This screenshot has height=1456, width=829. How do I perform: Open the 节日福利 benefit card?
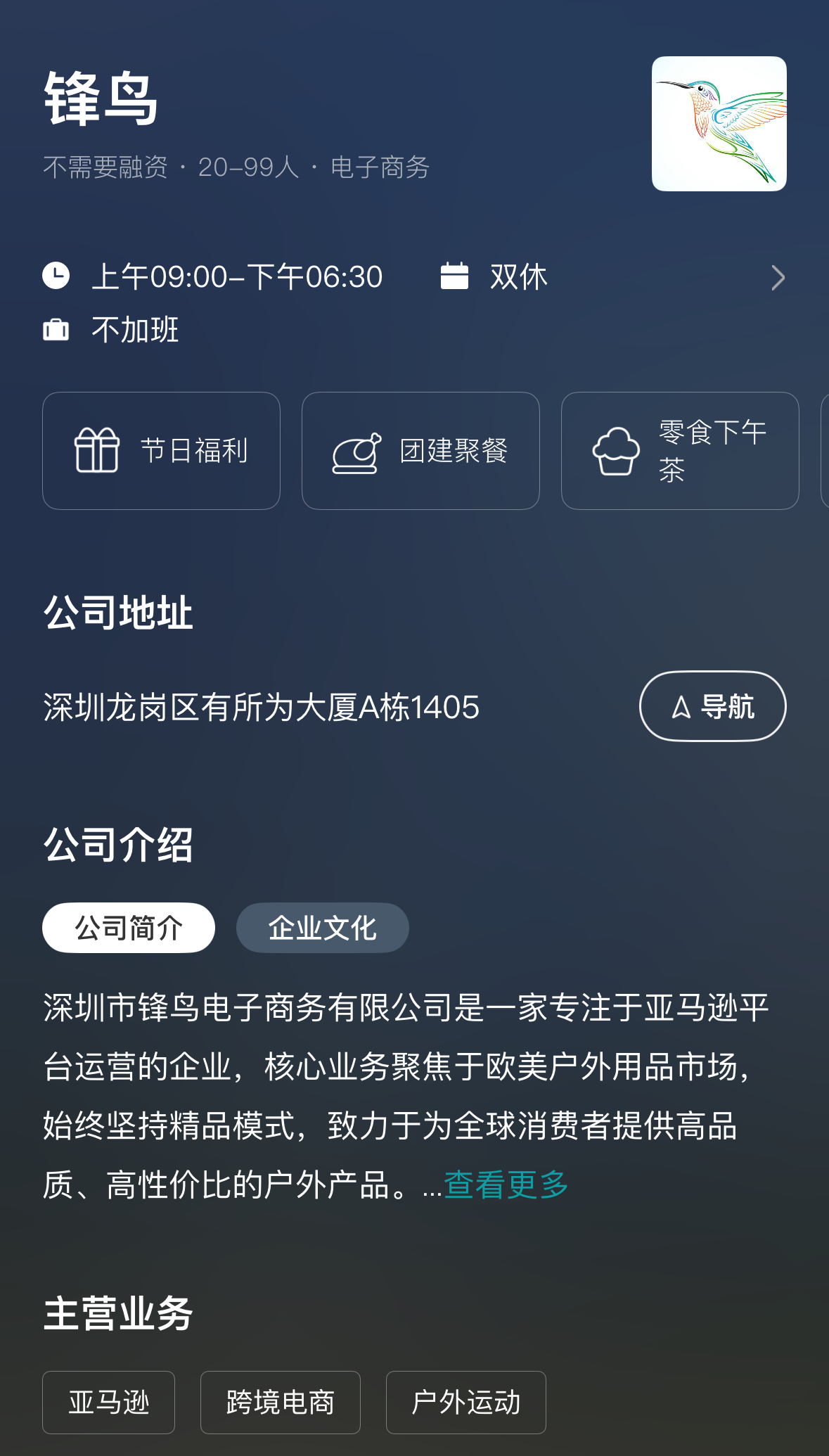161,451
